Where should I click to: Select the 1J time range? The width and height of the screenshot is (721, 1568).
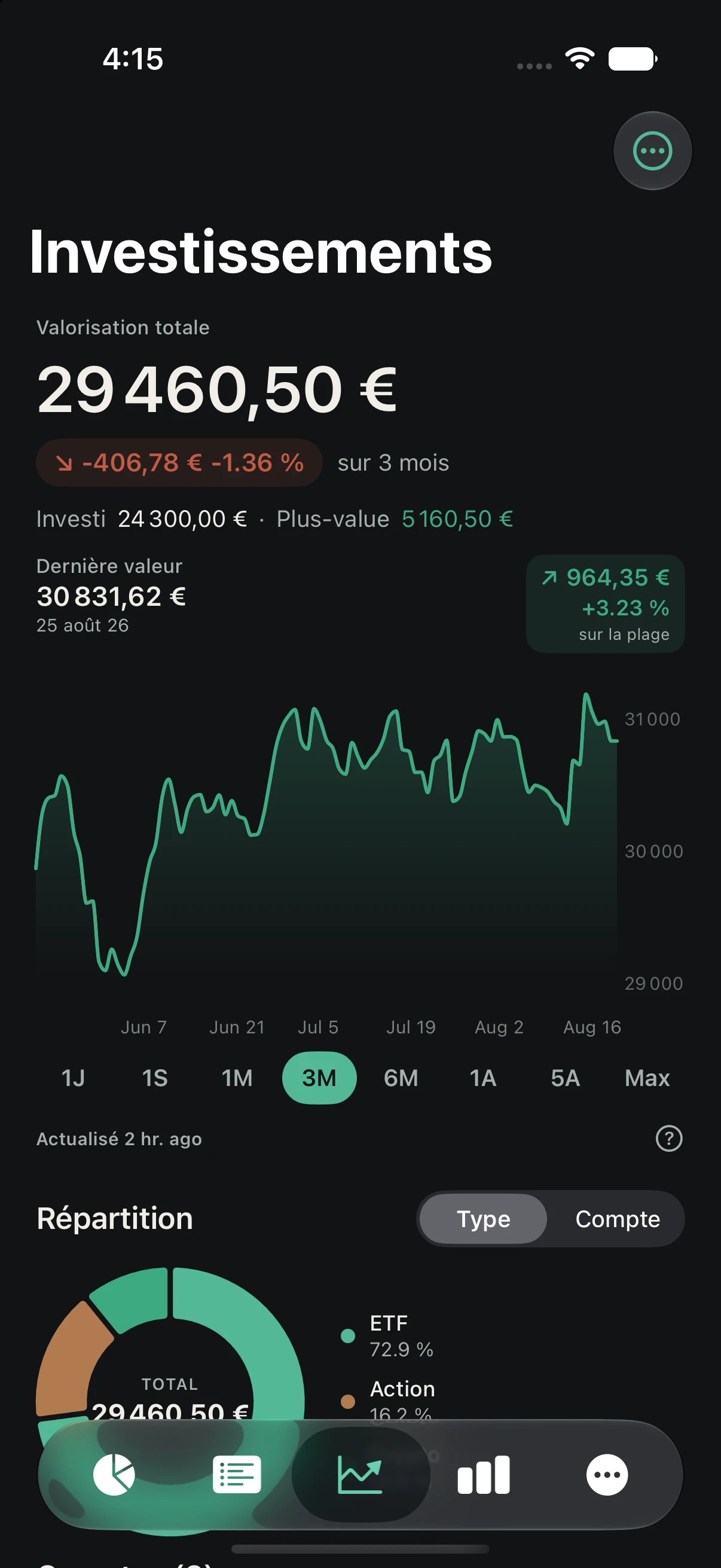[73, 1078]
